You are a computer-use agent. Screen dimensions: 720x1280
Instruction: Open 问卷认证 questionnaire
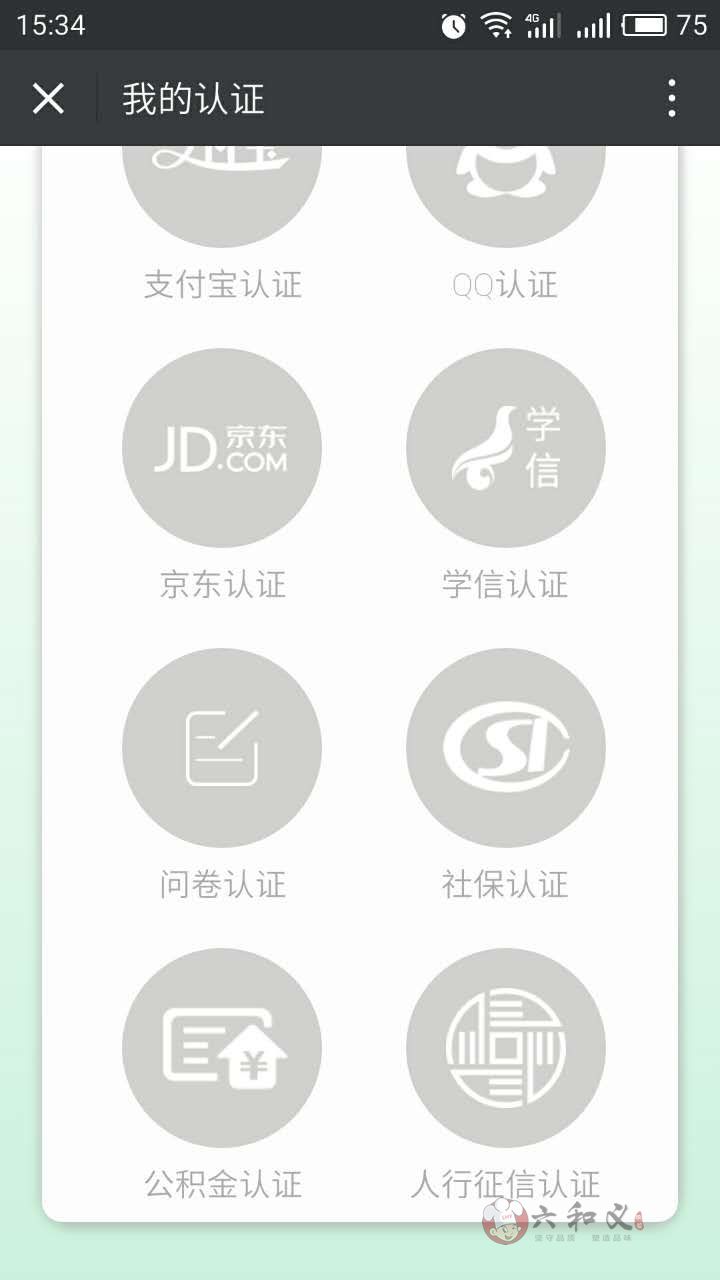[x=222, y=748]
